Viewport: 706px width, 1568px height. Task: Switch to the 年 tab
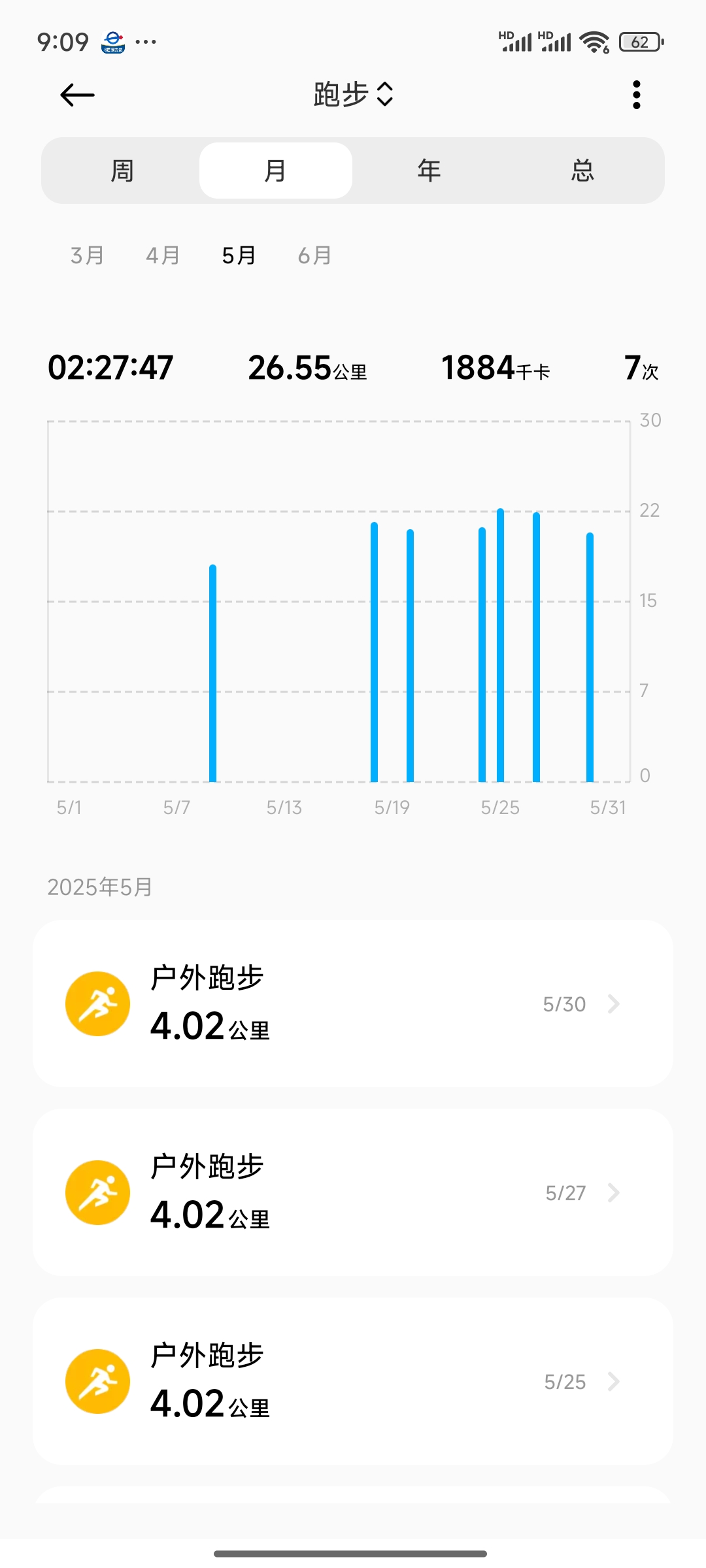click(429, 171)
